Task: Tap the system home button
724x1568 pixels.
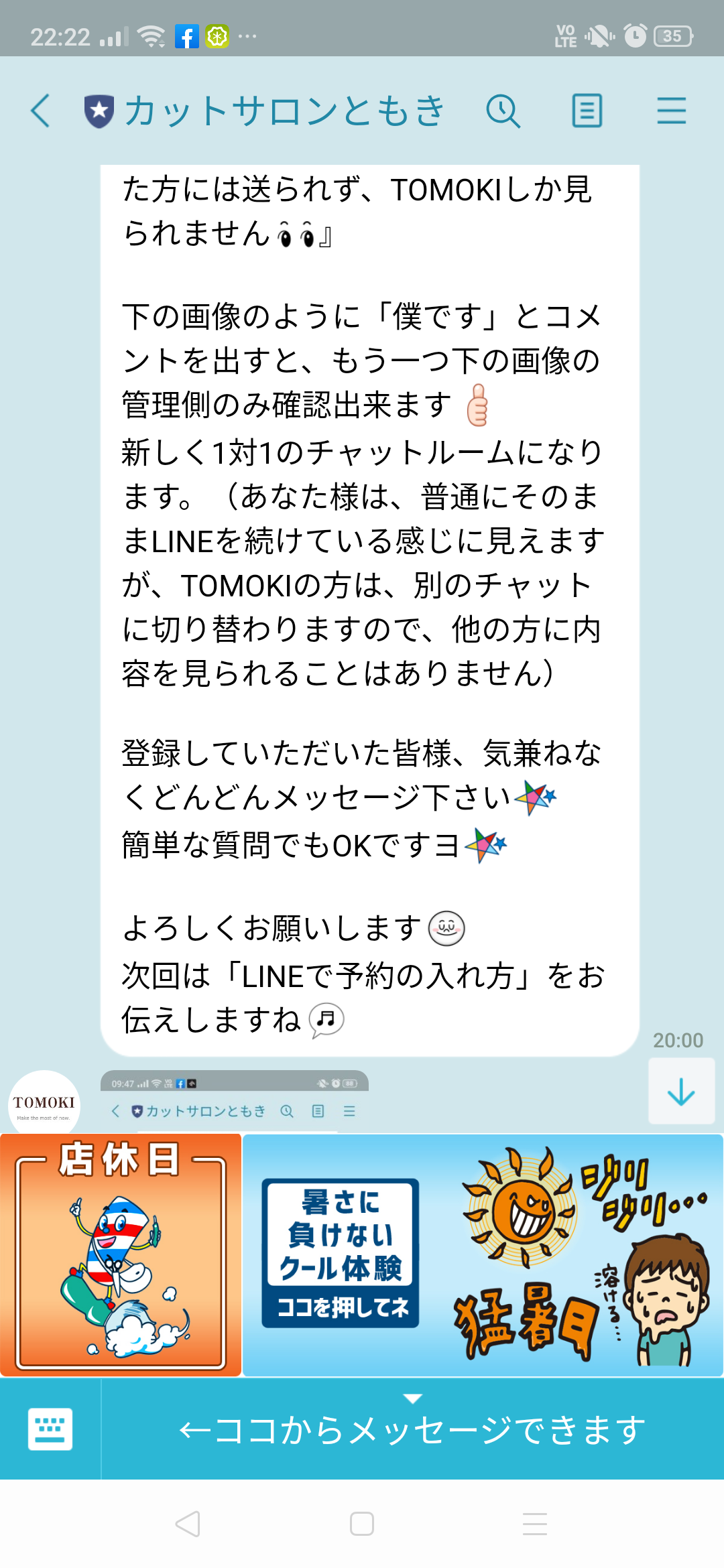Action: tap(362, 1524)
